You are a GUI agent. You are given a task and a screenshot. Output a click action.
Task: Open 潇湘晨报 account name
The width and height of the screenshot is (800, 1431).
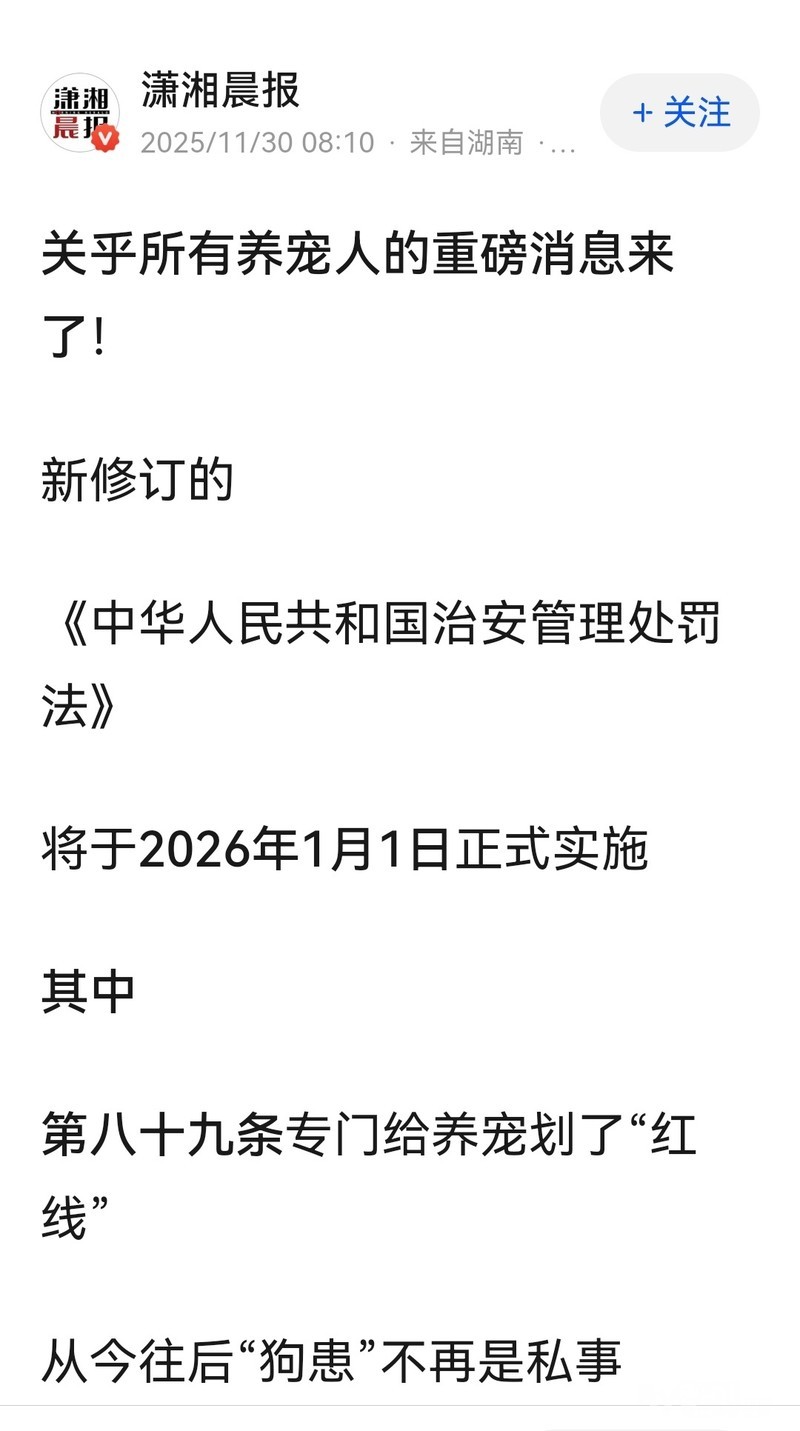220,92
